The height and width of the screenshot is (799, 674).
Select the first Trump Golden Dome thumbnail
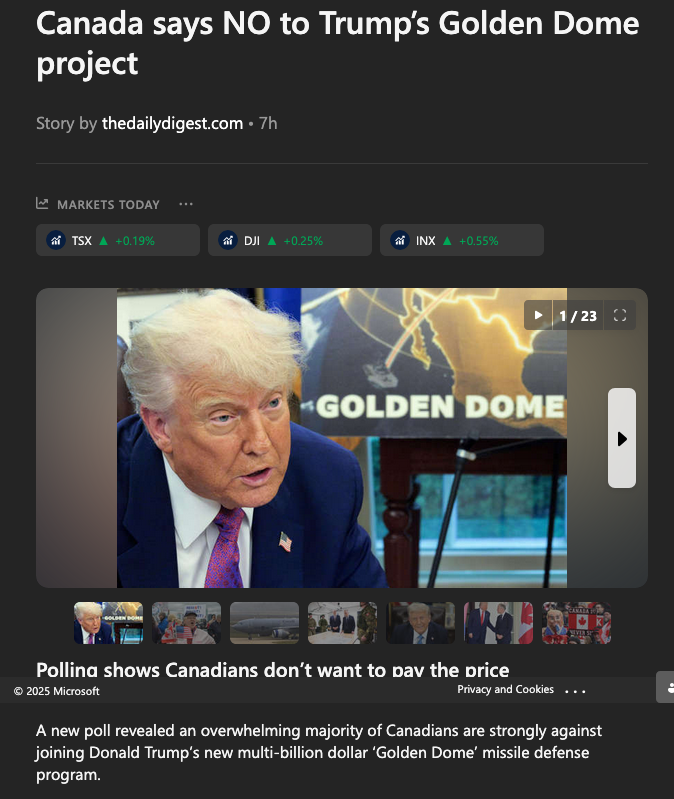(x=108, y=622)
